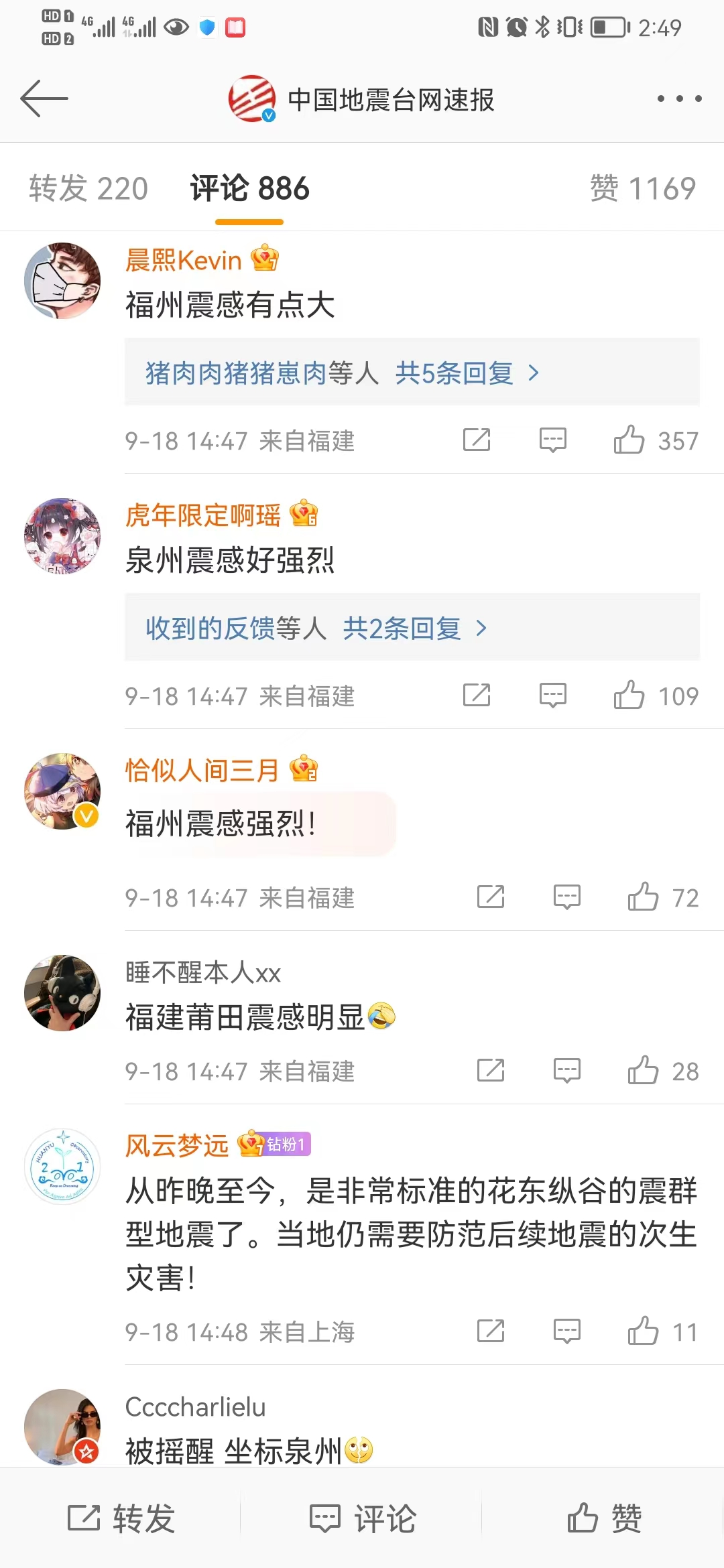This screenshot has width=724, height=1568.
Task: Like 睡不醒本人xx's comment with 28 likes
Action: click(643, 1071)
